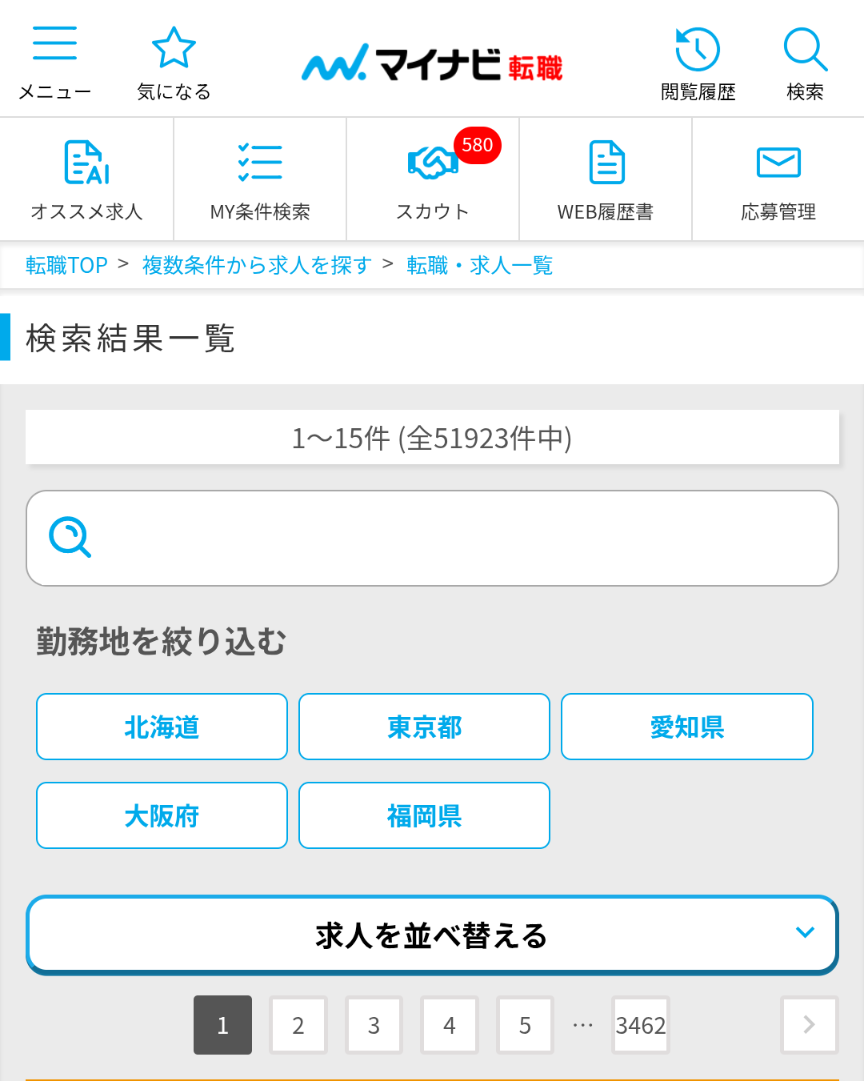The width and height of the screenshot is (864, 1081).
Task: Open the chevron on the sort selector
Action: pos(803,932)
